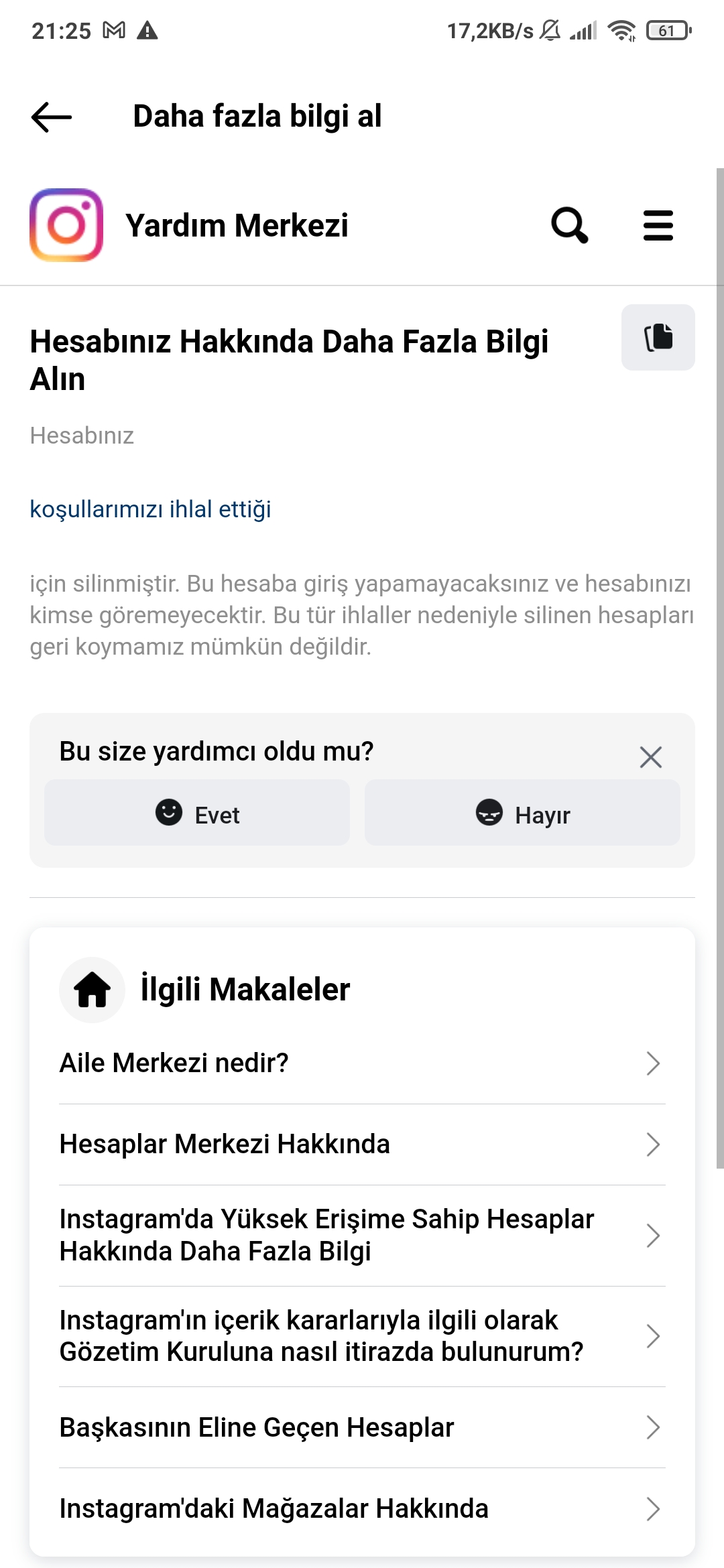Image resolution: width=724 pixels, height=1568 pixels.
Task: Open "Başkasının Eline Geçen Hesaplar" article
Action: (362, 1428)
